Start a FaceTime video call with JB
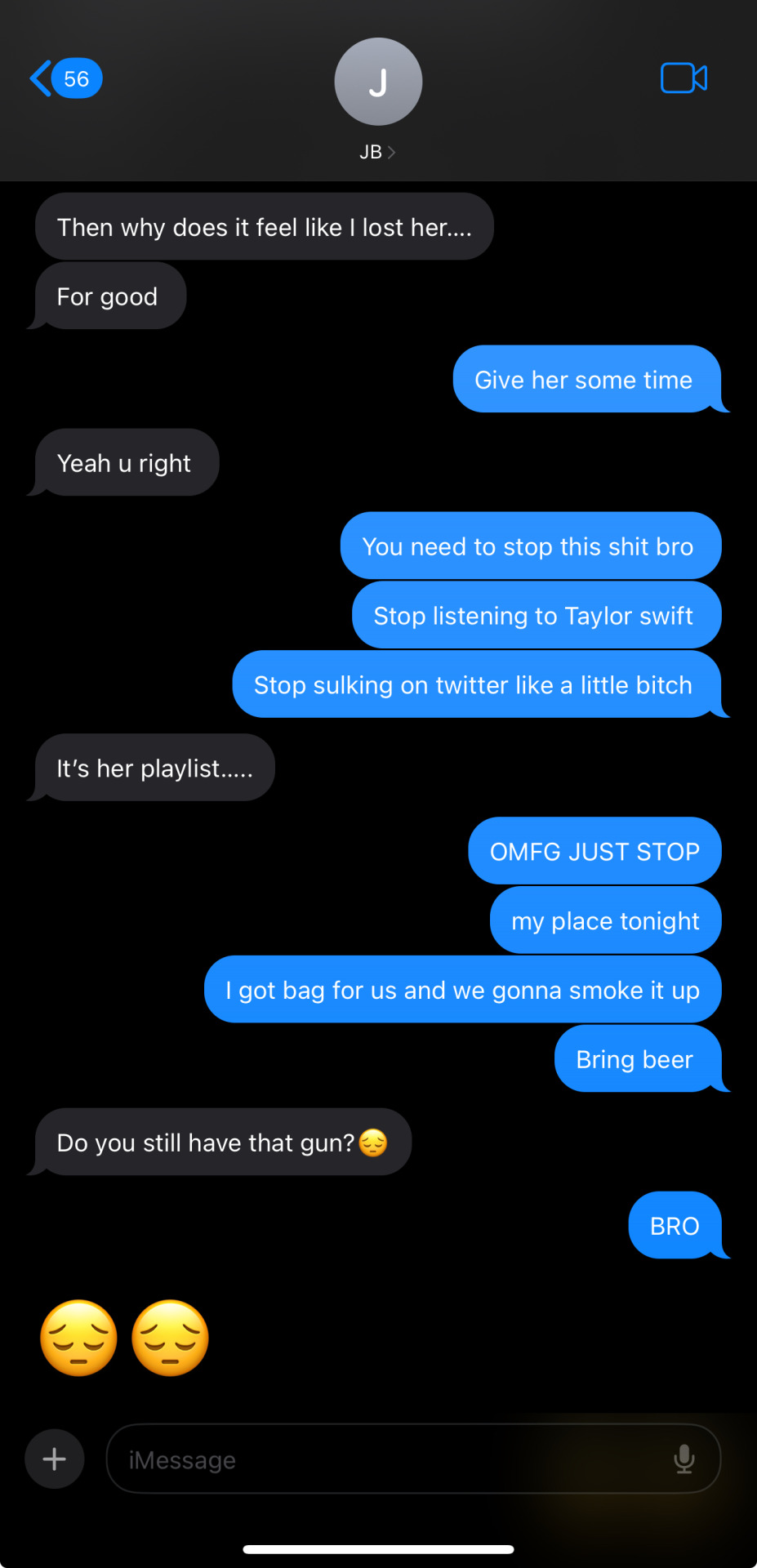The height and width of the screenshot is (1568, 757). tap(684, 78)
